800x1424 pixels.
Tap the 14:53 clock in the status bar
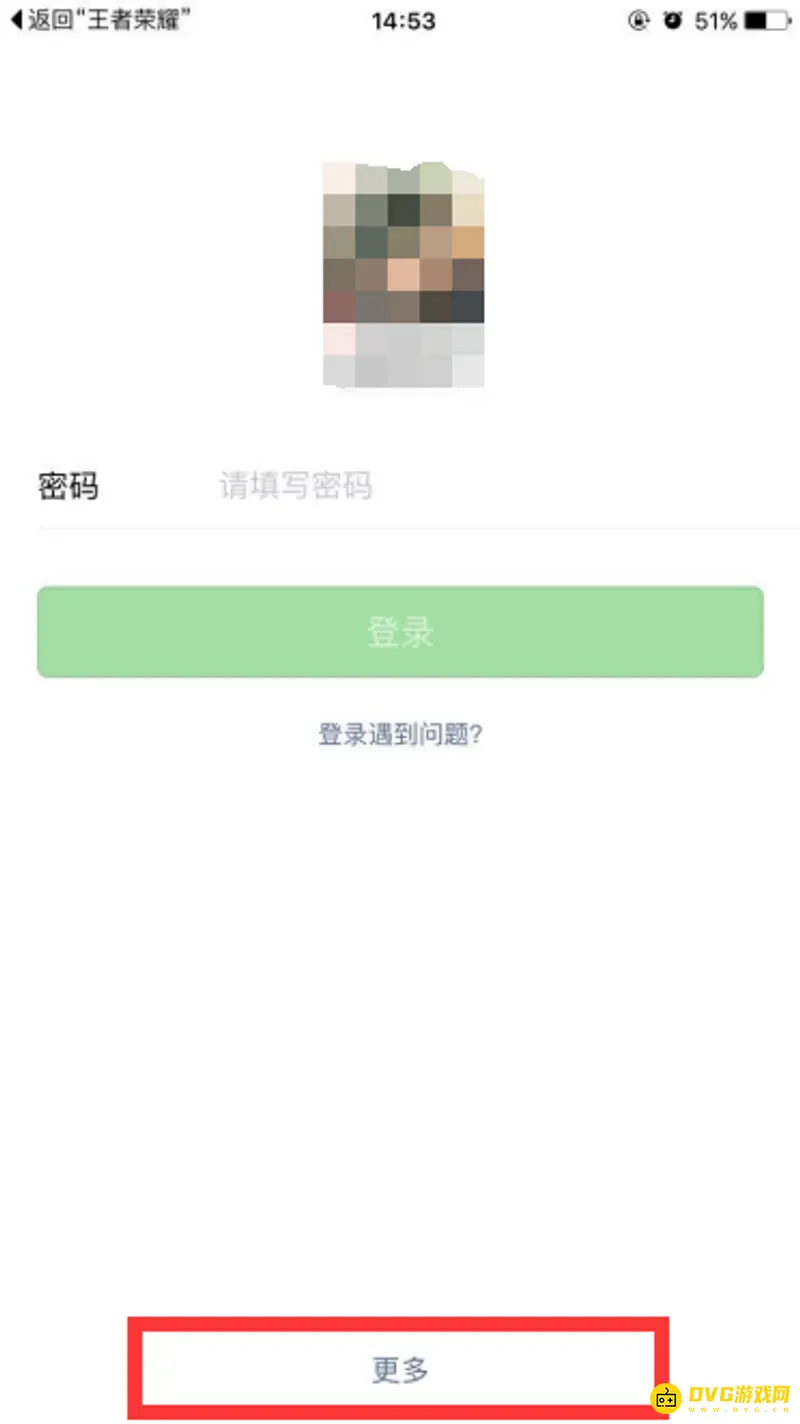pyautogui.click(x=401, y=20)
